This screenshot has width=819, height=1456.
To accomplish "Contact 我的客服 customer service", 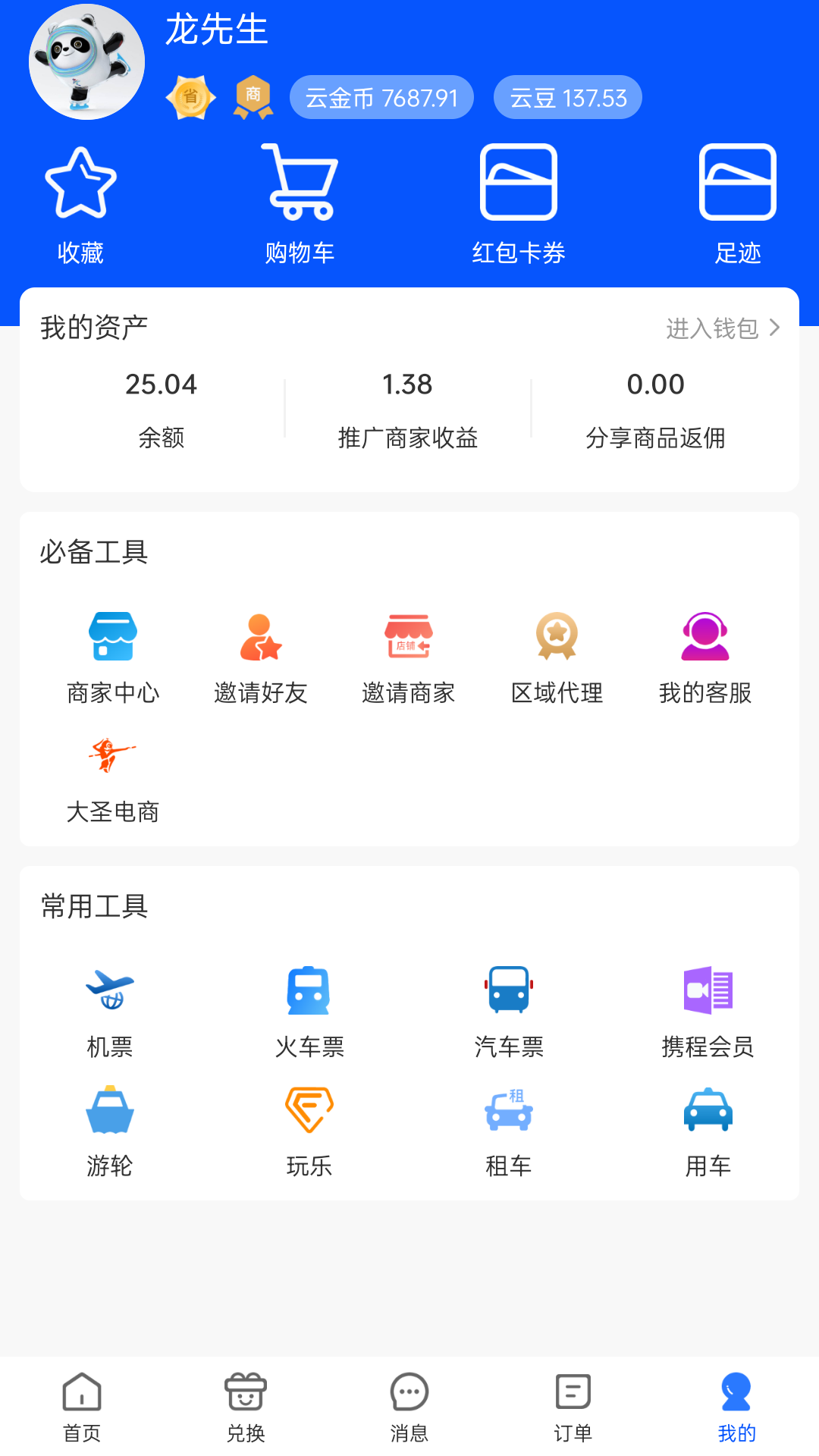I will click(x=706, y=656).
